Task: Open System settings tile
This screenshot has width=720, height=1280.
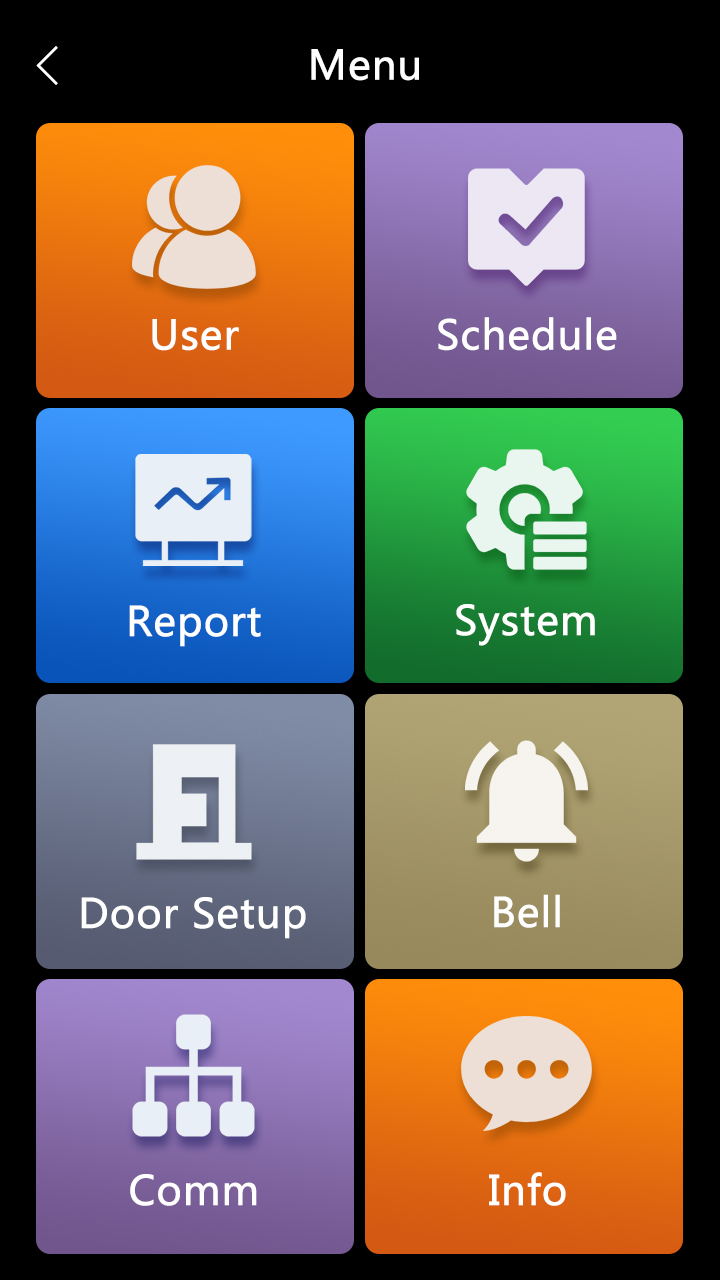Action: tap(524, 545)
